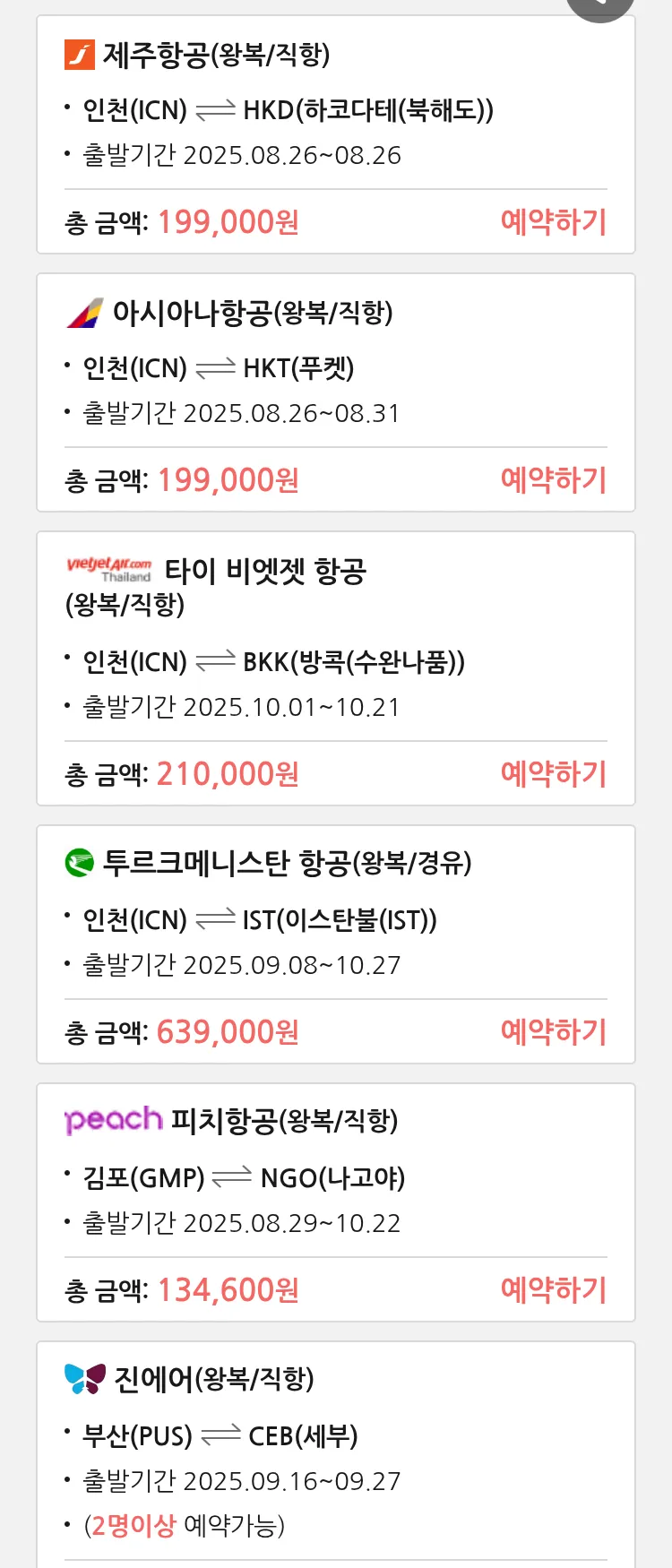The height and width of the screenshot is (1568, 672).
Task: Click the 134,600원 price on Peach card
Action: coord(227,1289)
